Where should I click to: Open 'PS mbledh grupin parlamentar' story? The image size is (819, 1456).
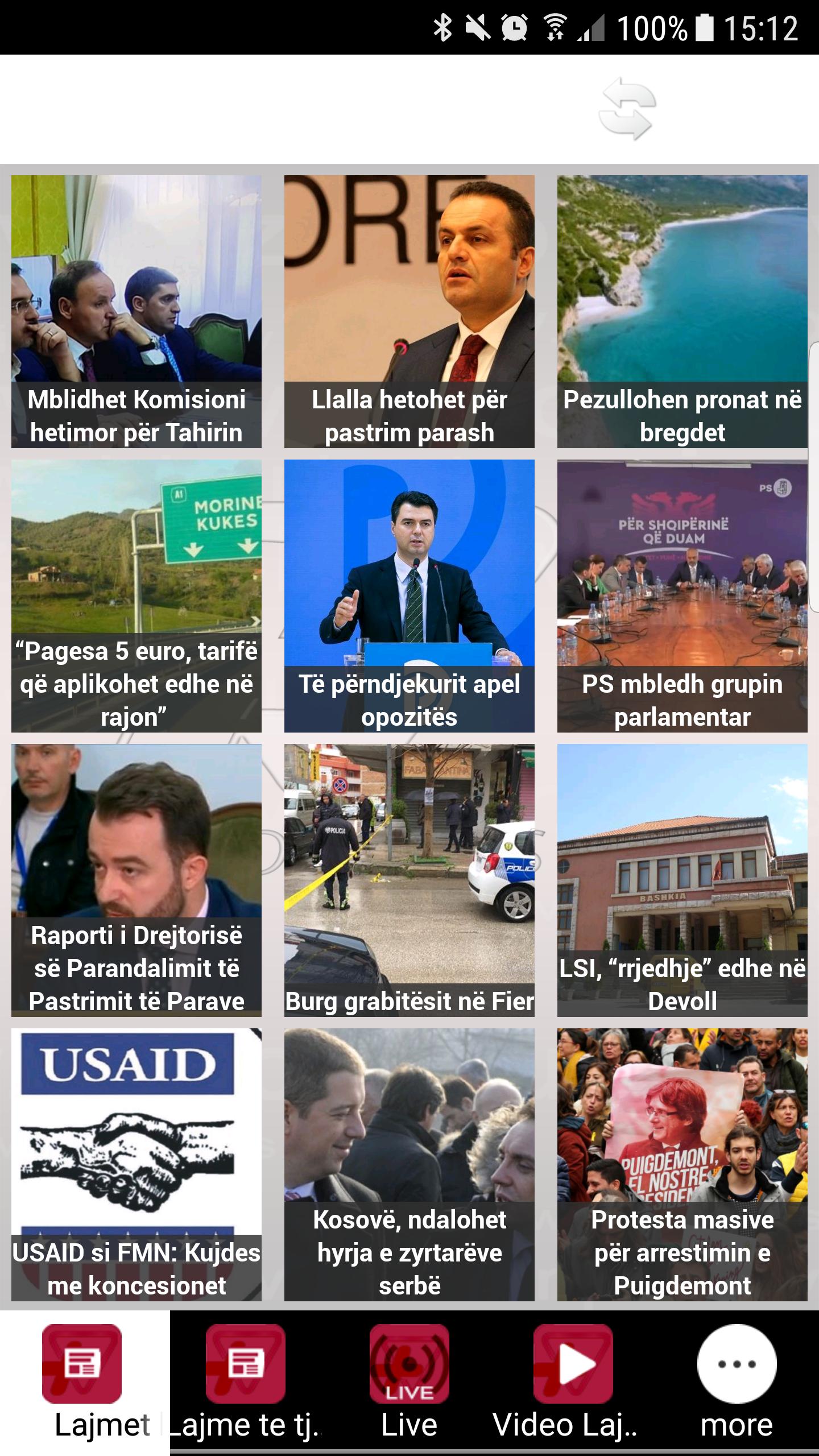(682, 595)
